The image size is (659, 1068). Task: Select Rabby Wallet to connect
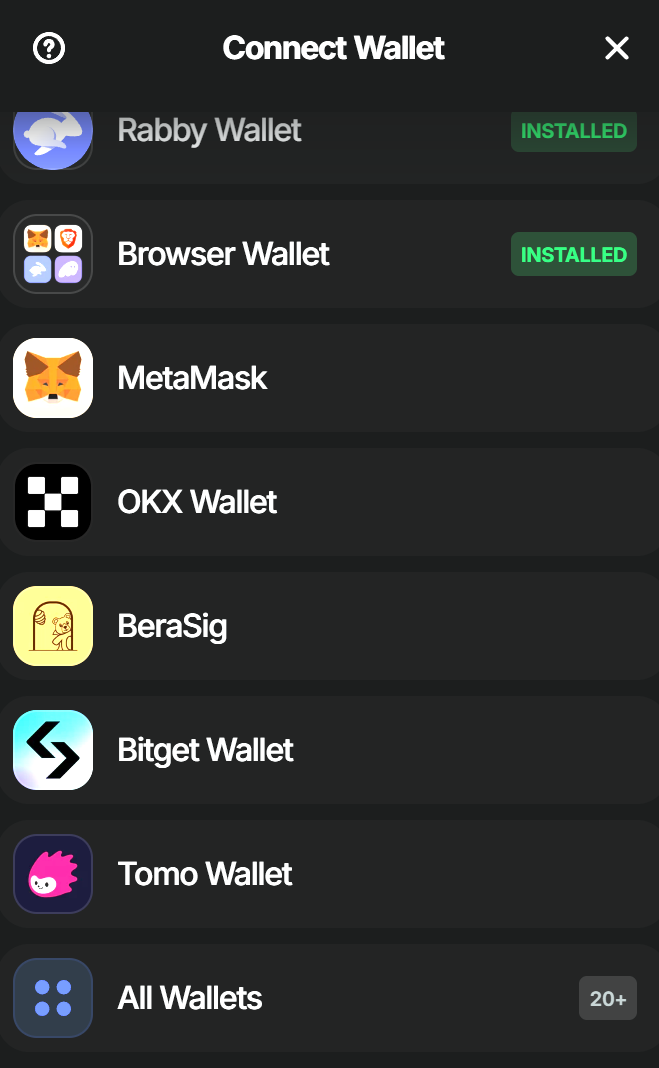click(210, 132)
